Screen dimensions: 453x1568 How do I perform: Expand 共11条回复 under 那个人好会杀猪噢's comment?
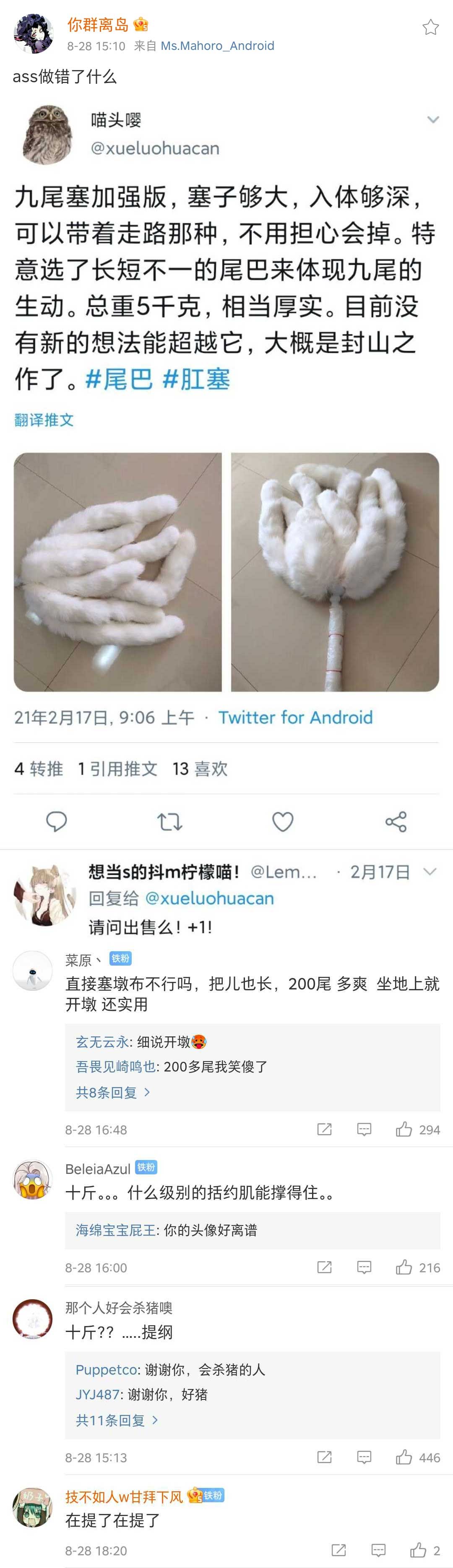tap(116, 1420)
